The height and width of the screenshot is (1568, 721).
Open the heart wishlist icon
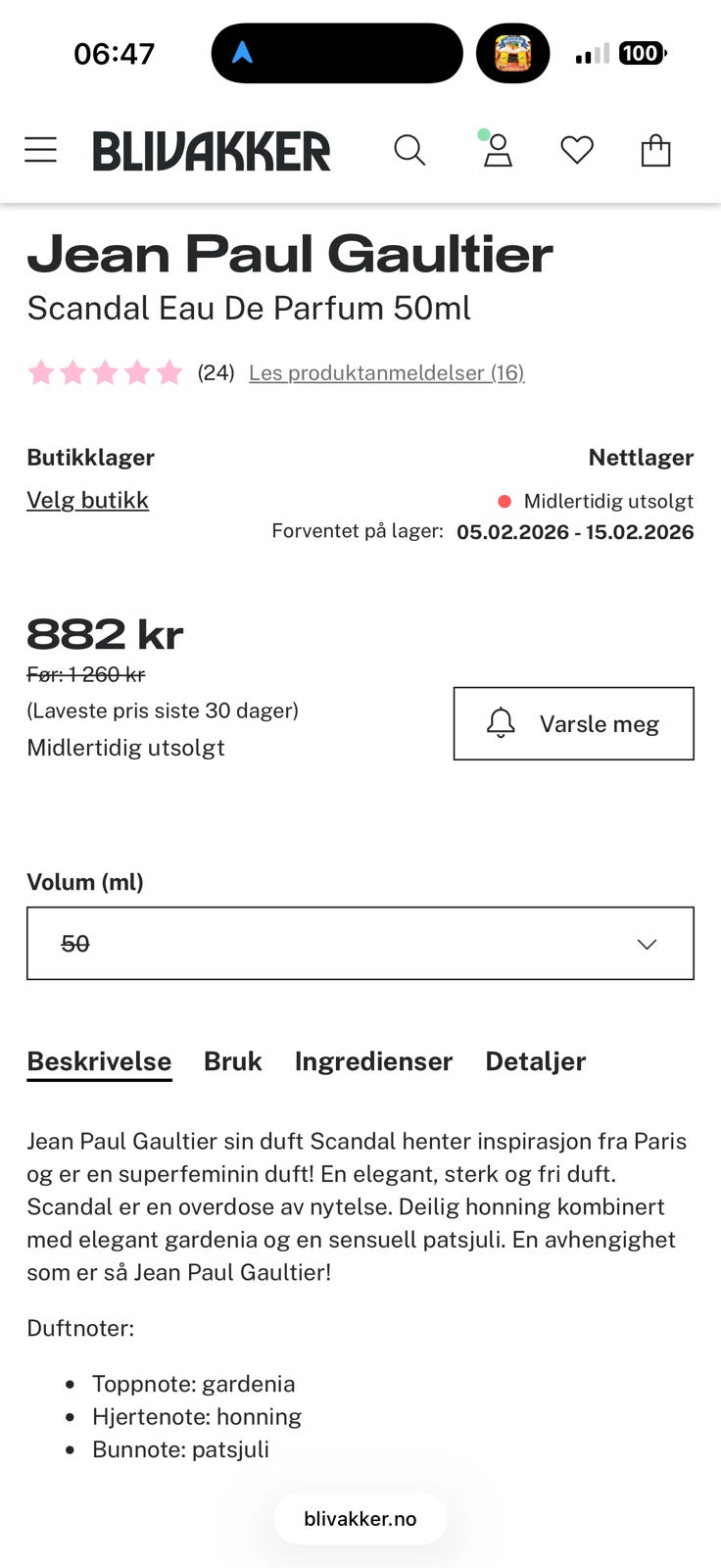pos(577,150)
